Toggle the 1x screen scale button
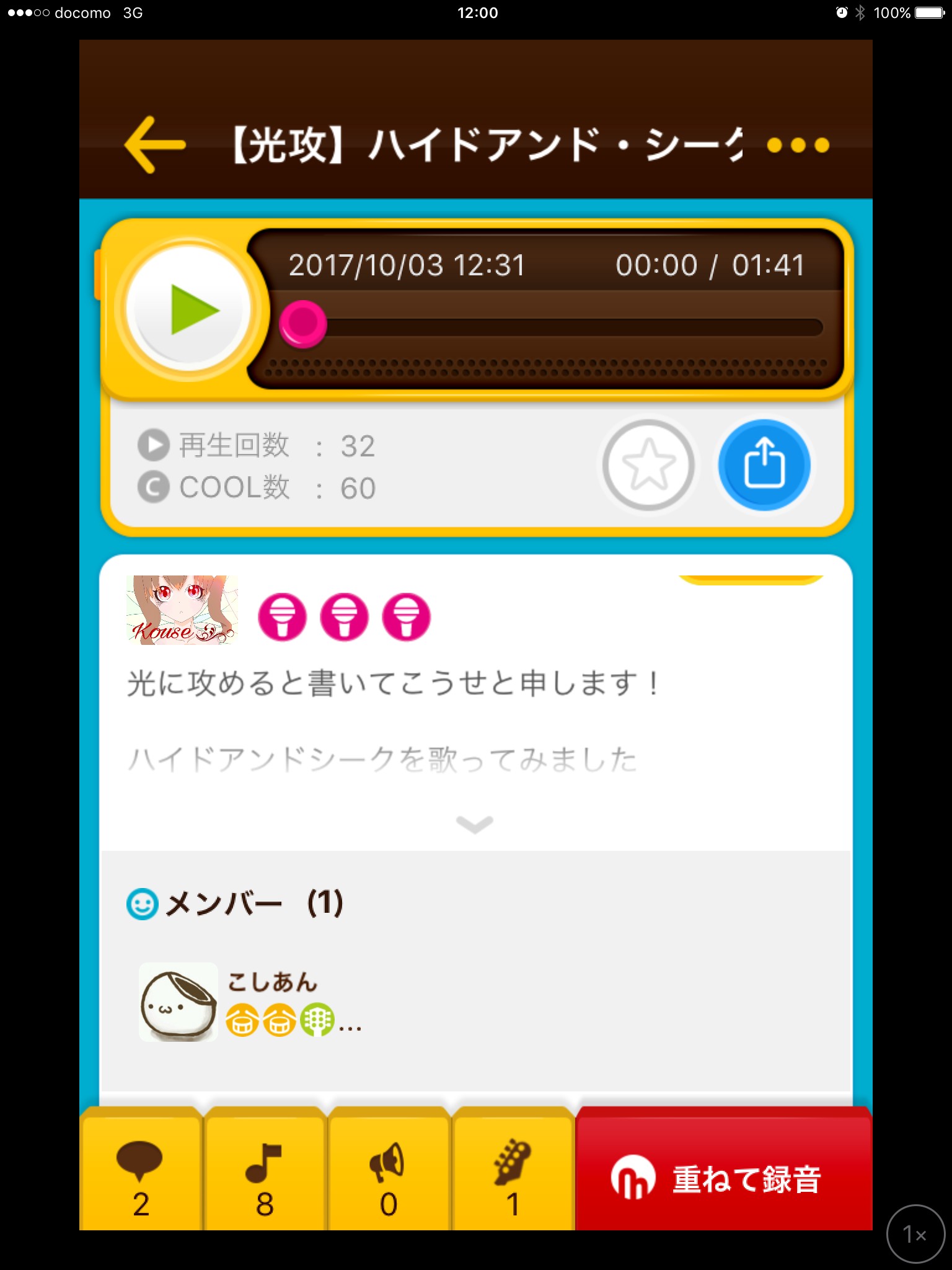 915,1234
